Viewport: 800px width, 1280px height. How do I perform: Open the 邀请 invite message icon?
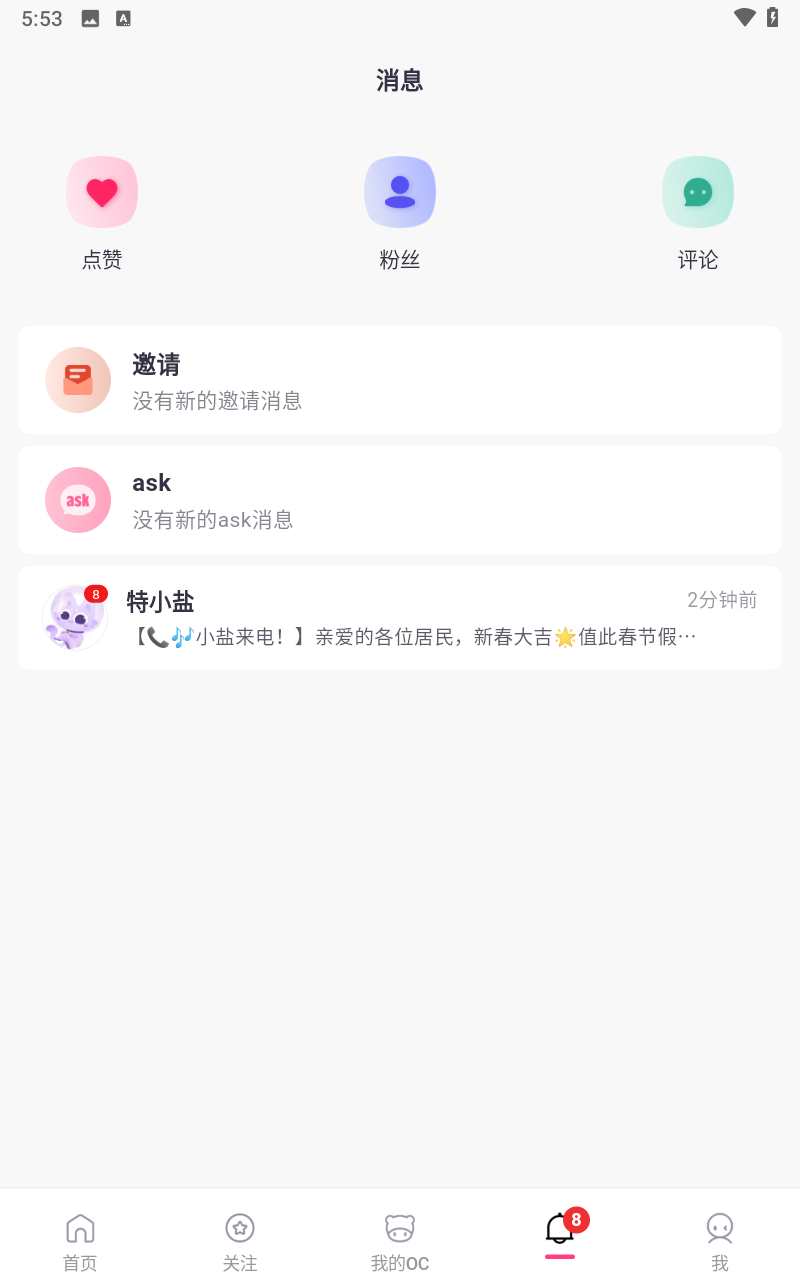point(78,380)
